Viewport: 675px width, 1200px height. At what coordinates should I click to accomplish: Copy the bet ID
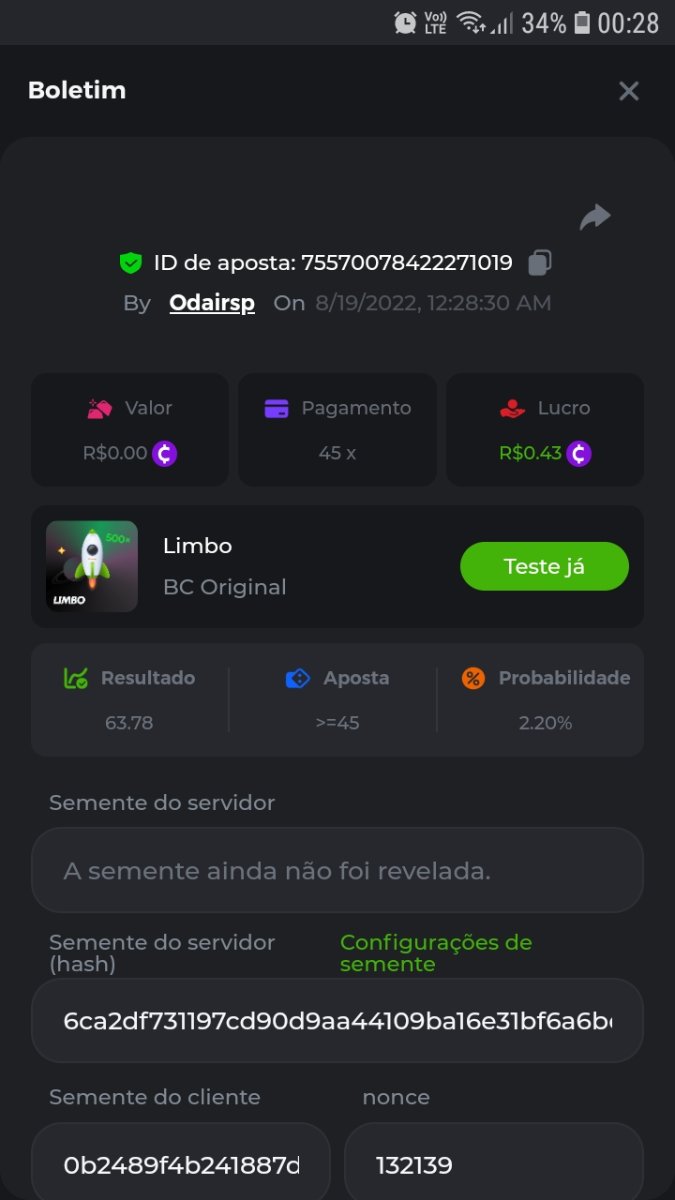539,263
